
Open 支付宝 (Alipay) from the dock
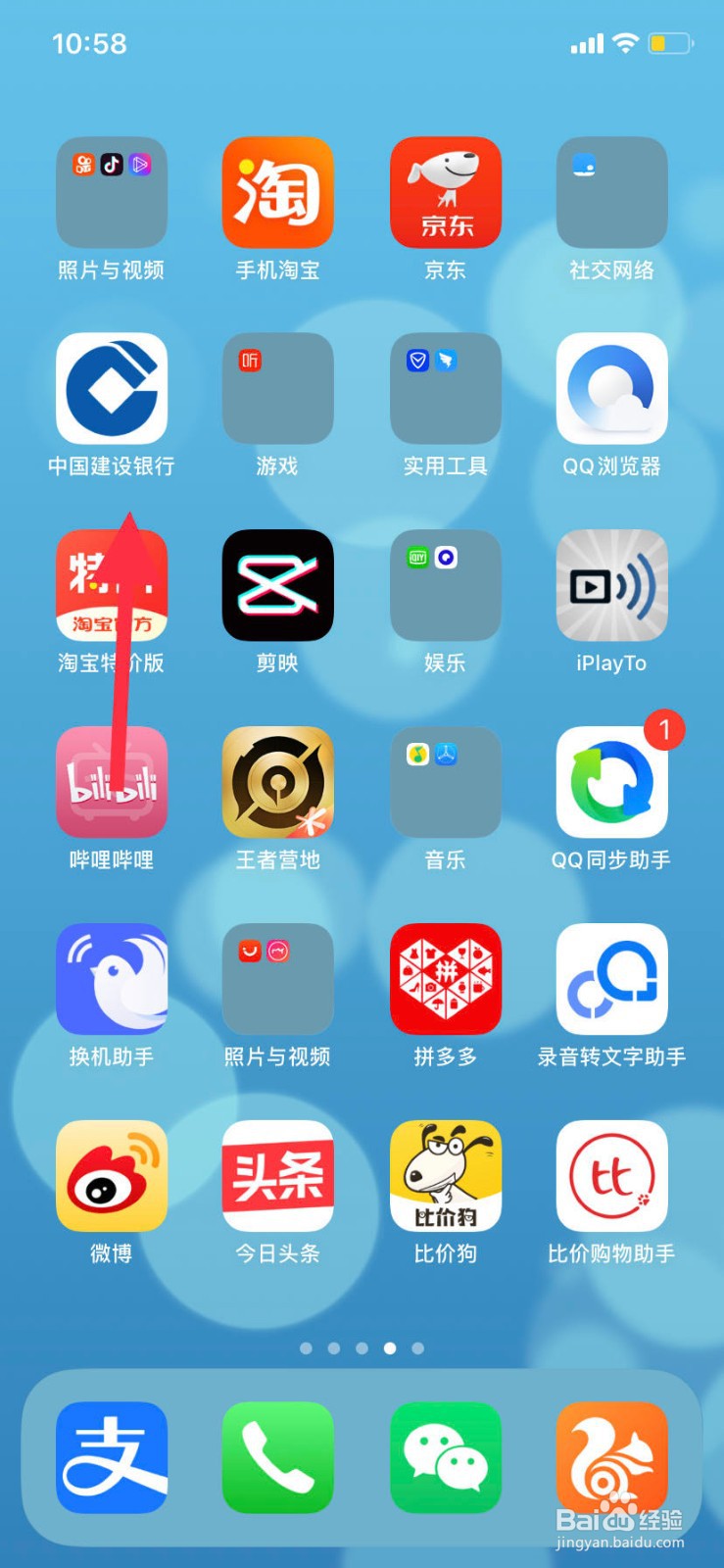(x=111, y=1456)
